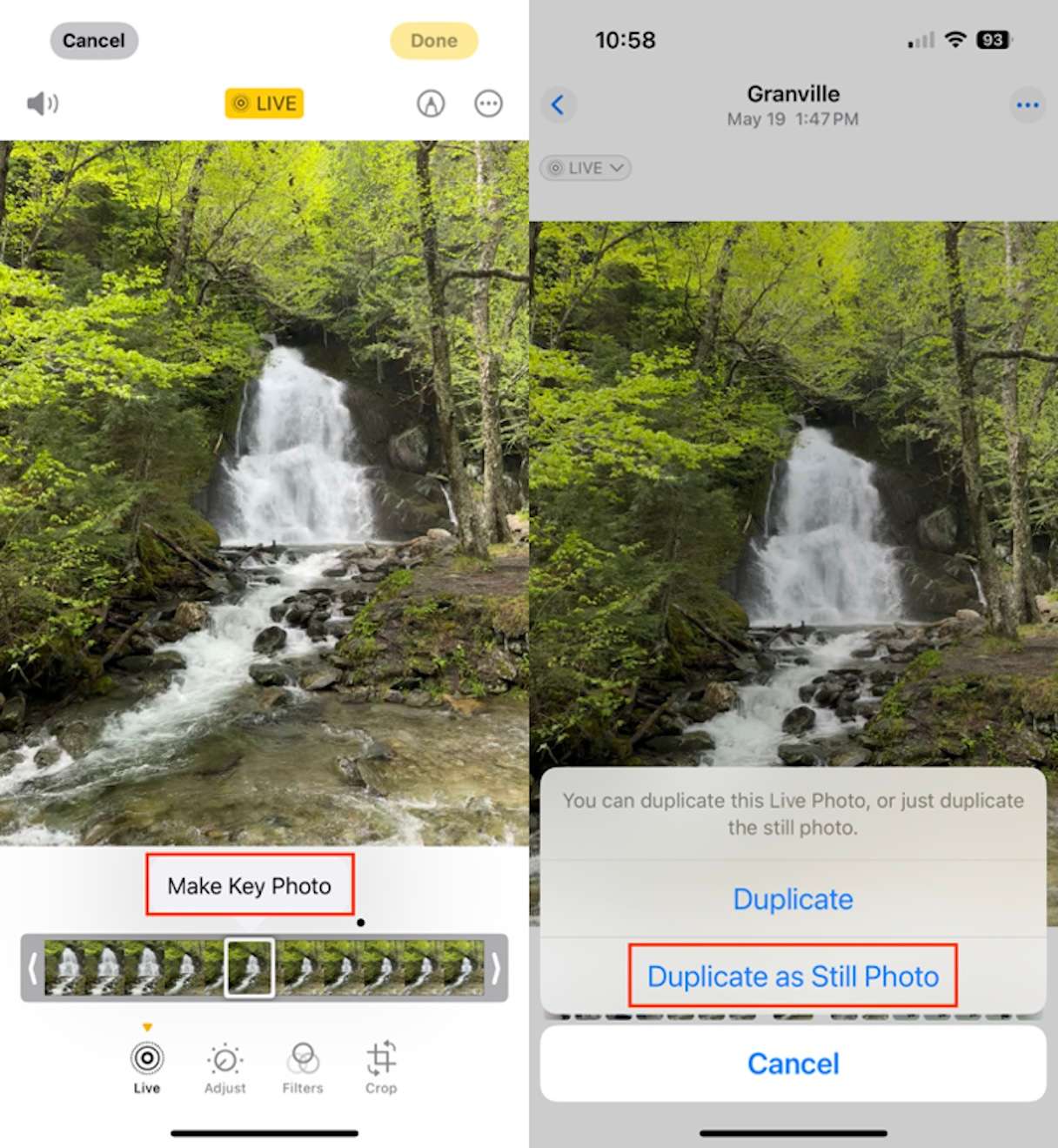Tap the gray Cancel button in the editor
The height and width of the screenshot is (1148, 1058).
[94, 41]
